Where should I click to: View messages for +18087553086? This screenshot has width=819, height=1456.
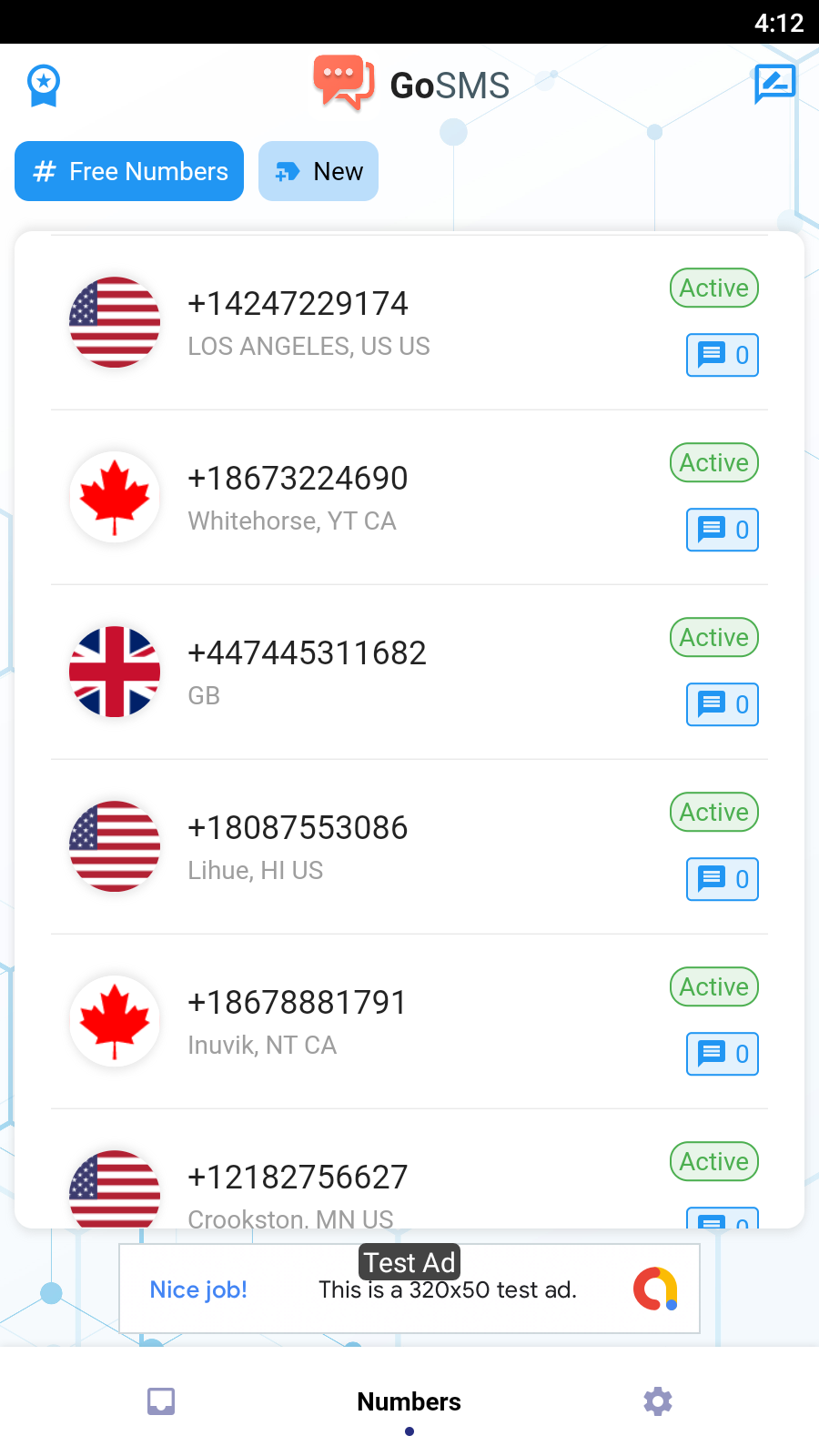723,879
